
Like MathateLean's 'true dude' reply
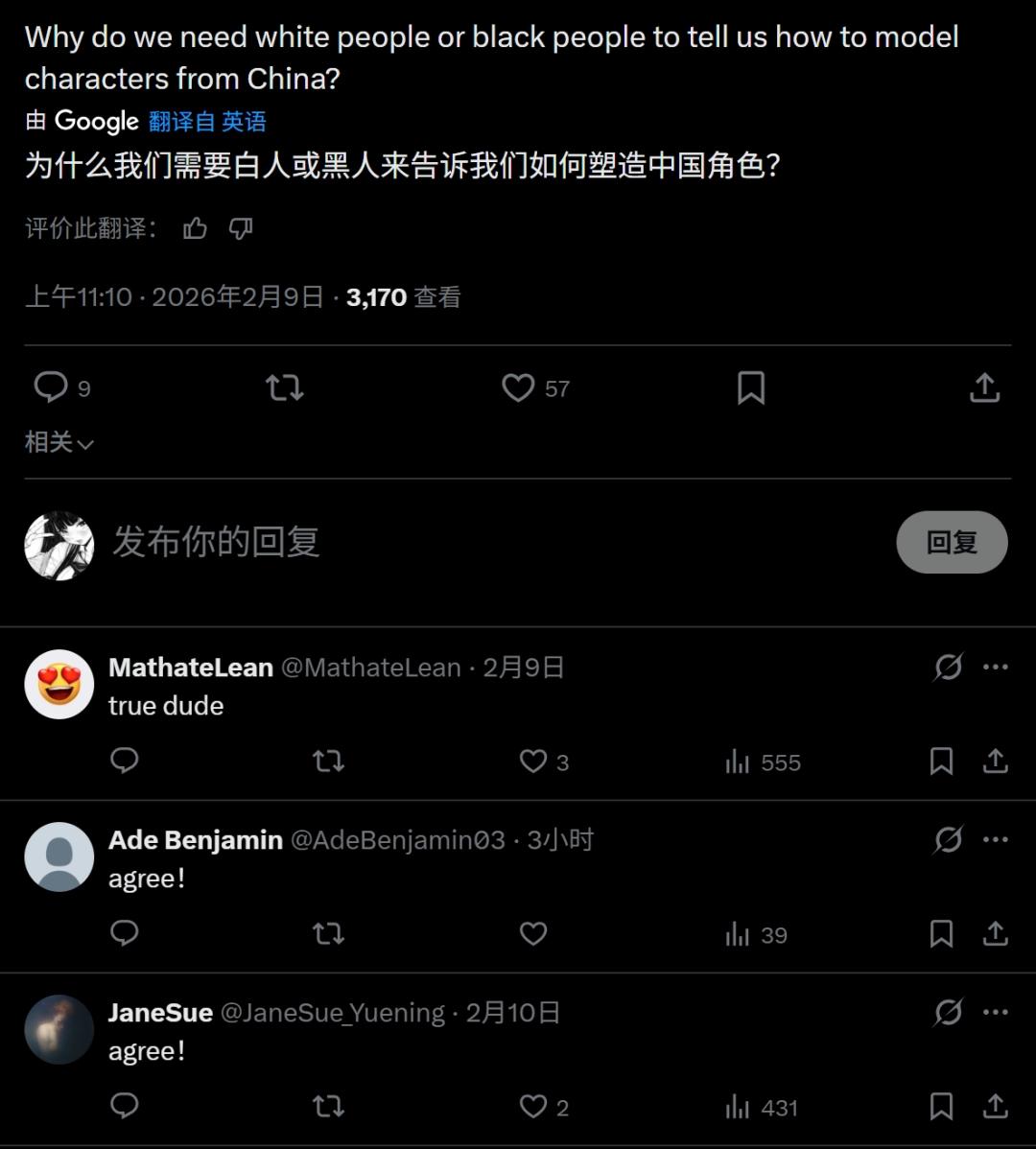(x=531, y=761)
